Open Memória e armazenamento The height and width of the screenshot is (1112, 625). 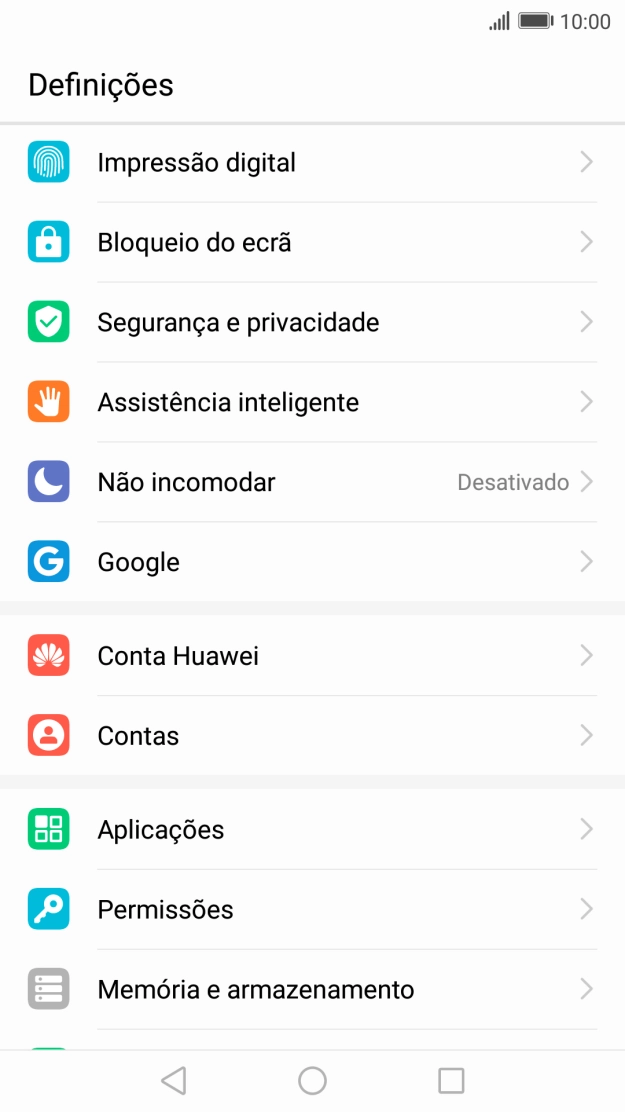pos(312,990)
